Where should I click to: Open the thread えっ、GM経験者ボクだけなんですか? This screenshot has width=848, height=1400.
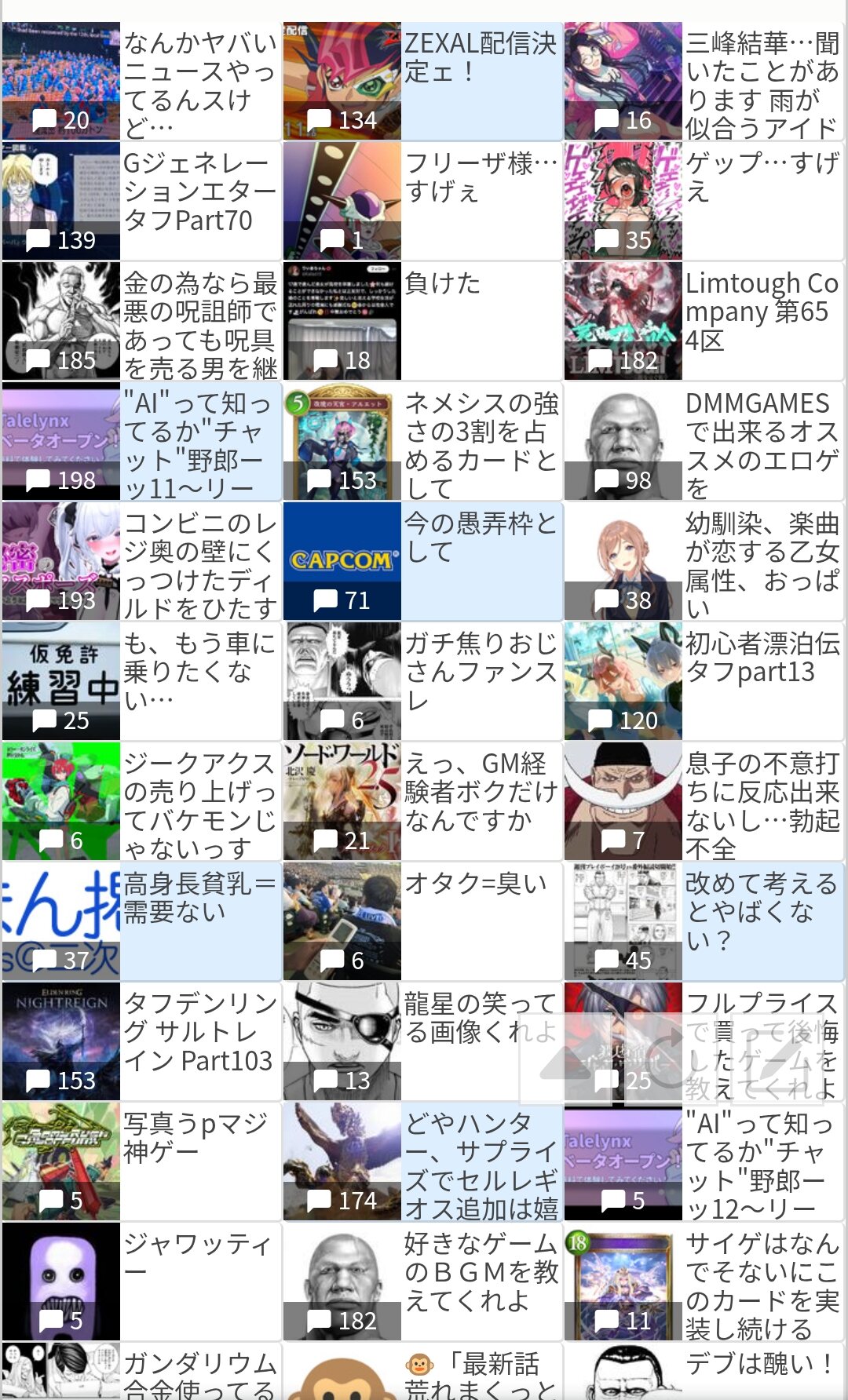click(481, 792)
